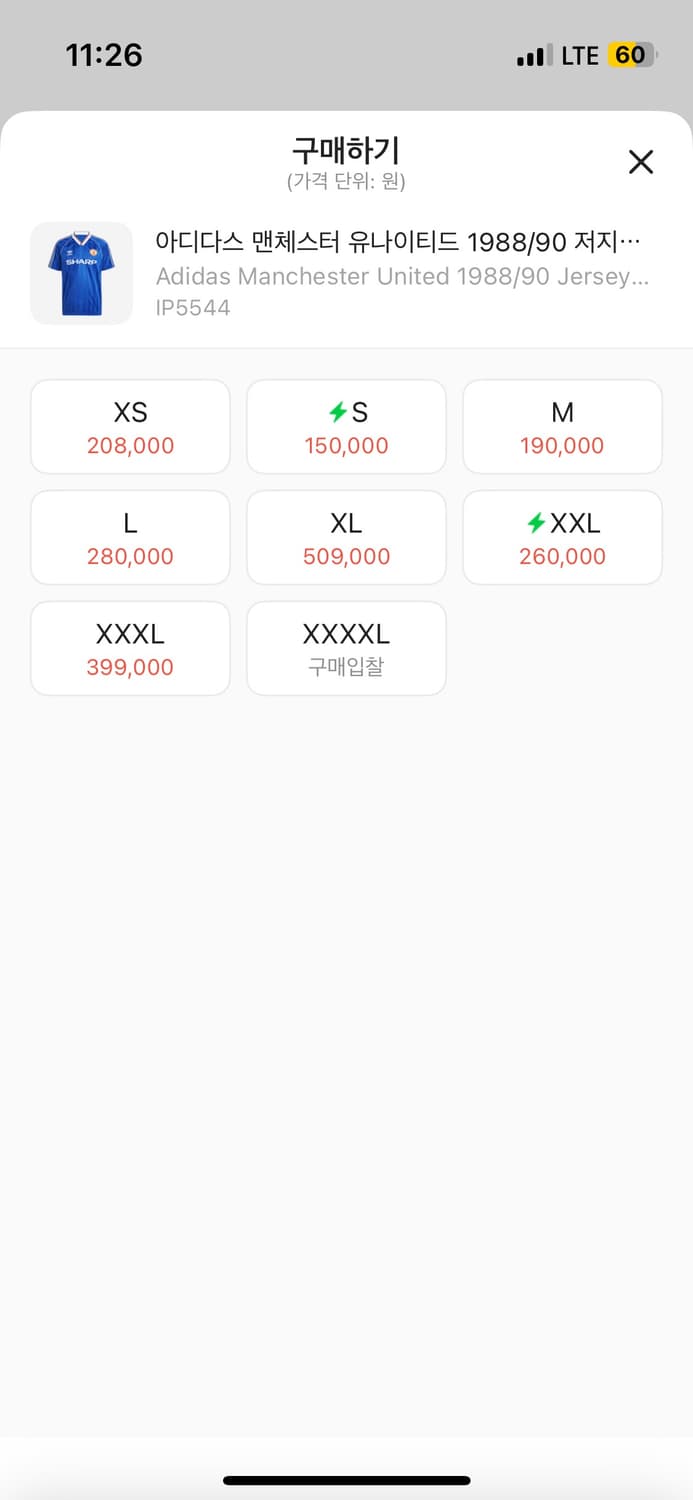This screenshot has height=1500, width=693.
Task: Choose size XL priced 509,000
Action: pyautogui.click(x=346, y=538)
